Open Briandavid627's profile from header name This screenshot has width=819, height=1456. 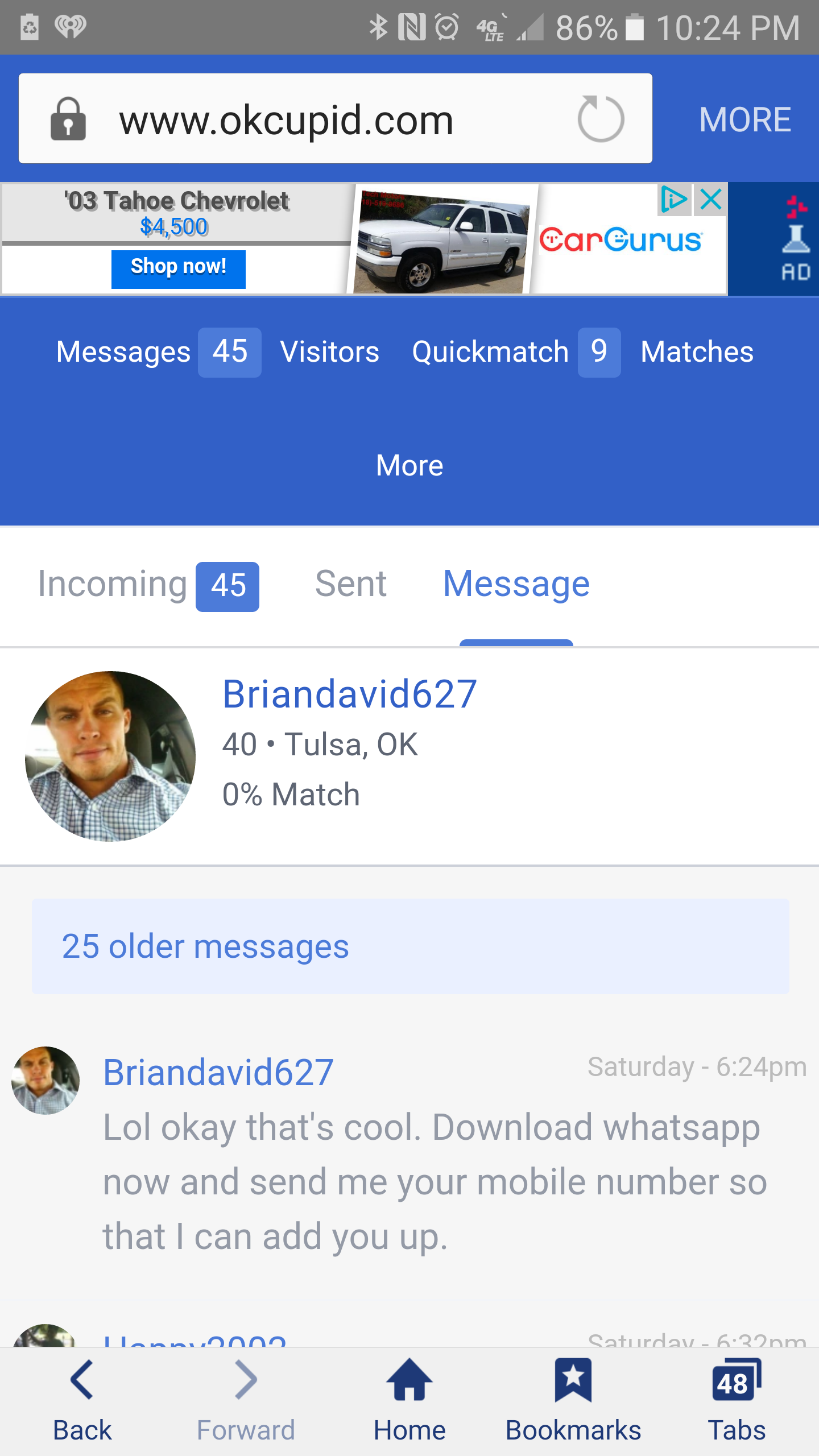point(349,694)
